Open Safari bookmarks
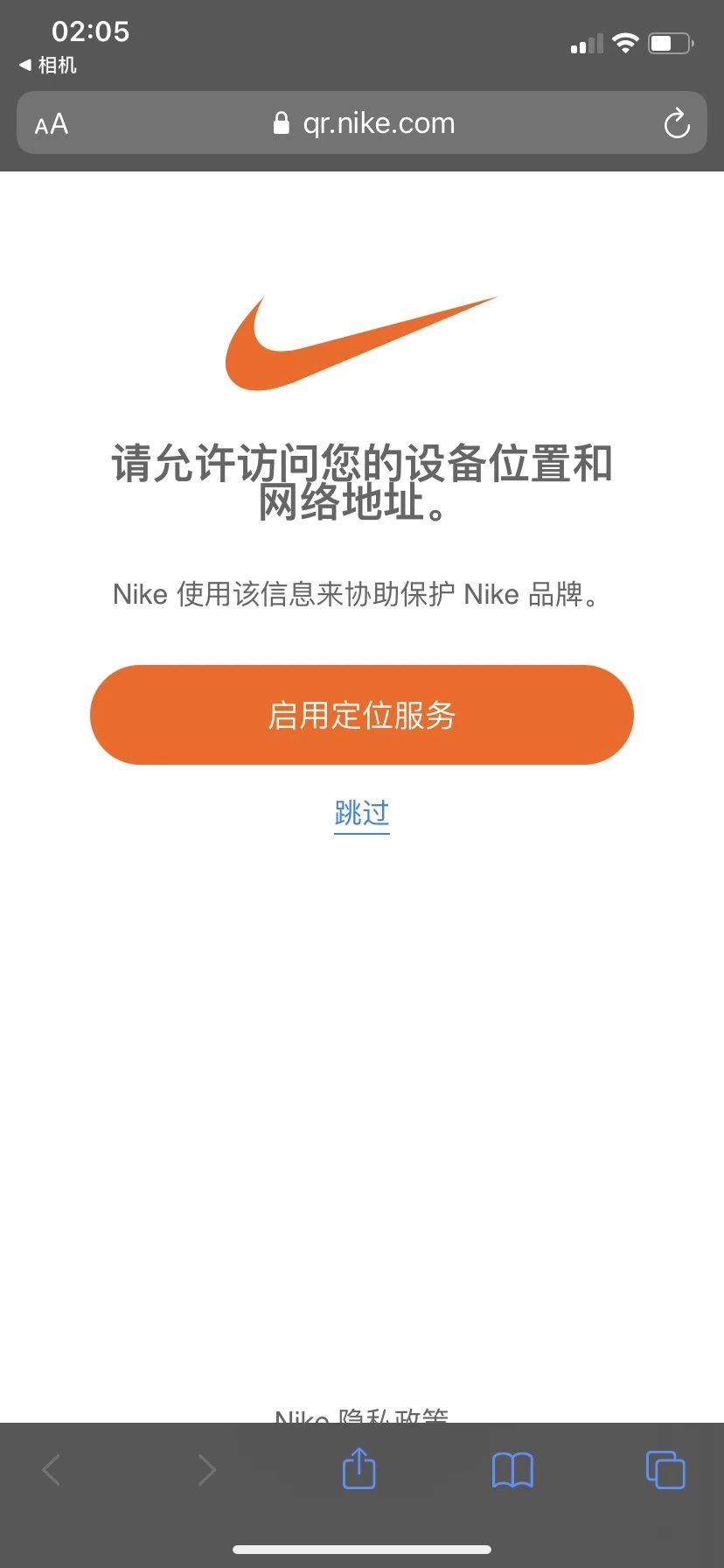This screenshot has width=724, height=1568. click(512, 1469)
